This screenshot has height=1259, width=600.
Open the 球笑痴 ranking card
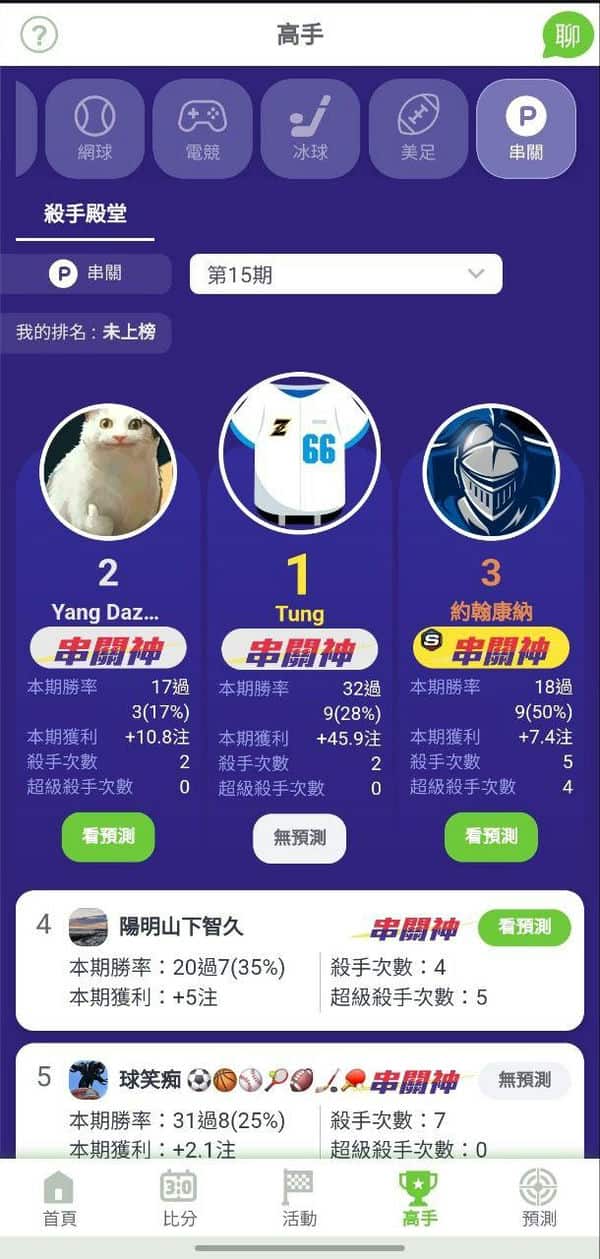coord(300,1102)
